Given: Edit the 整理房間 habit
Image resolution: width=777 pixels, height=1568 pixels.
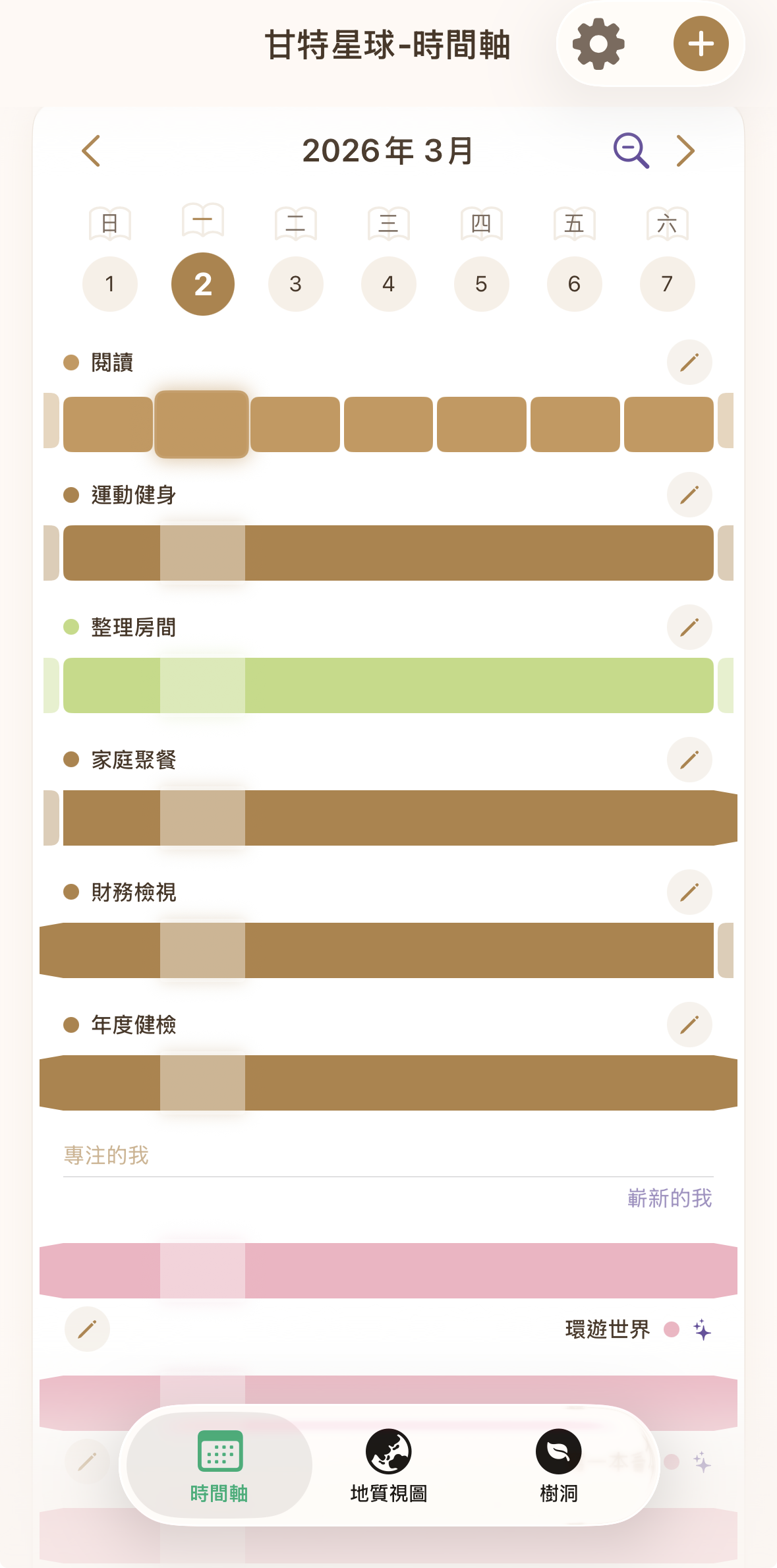Looking at the screenshot, I should pyautogui.click(x=689, y=627).
